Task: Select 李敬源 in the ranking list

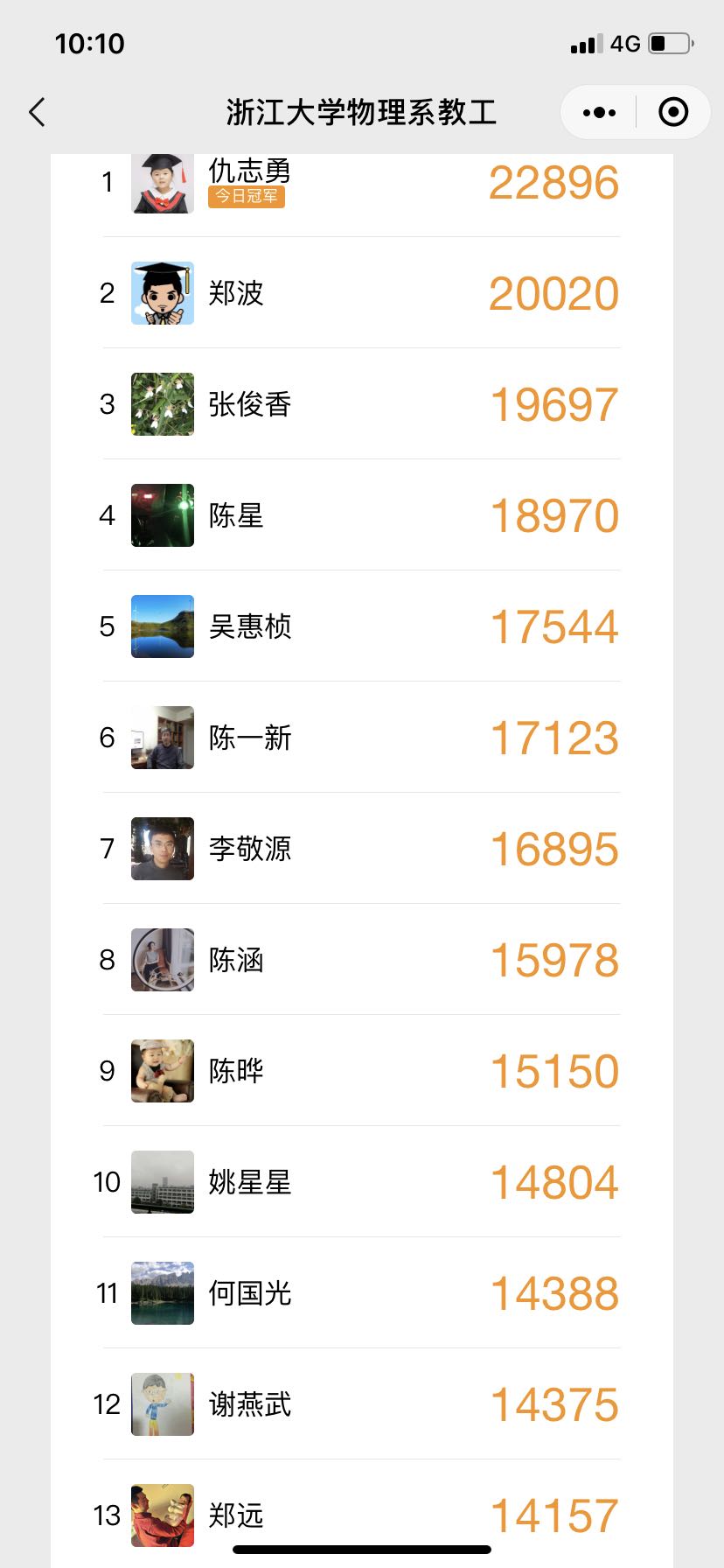Action: (361, 849)
